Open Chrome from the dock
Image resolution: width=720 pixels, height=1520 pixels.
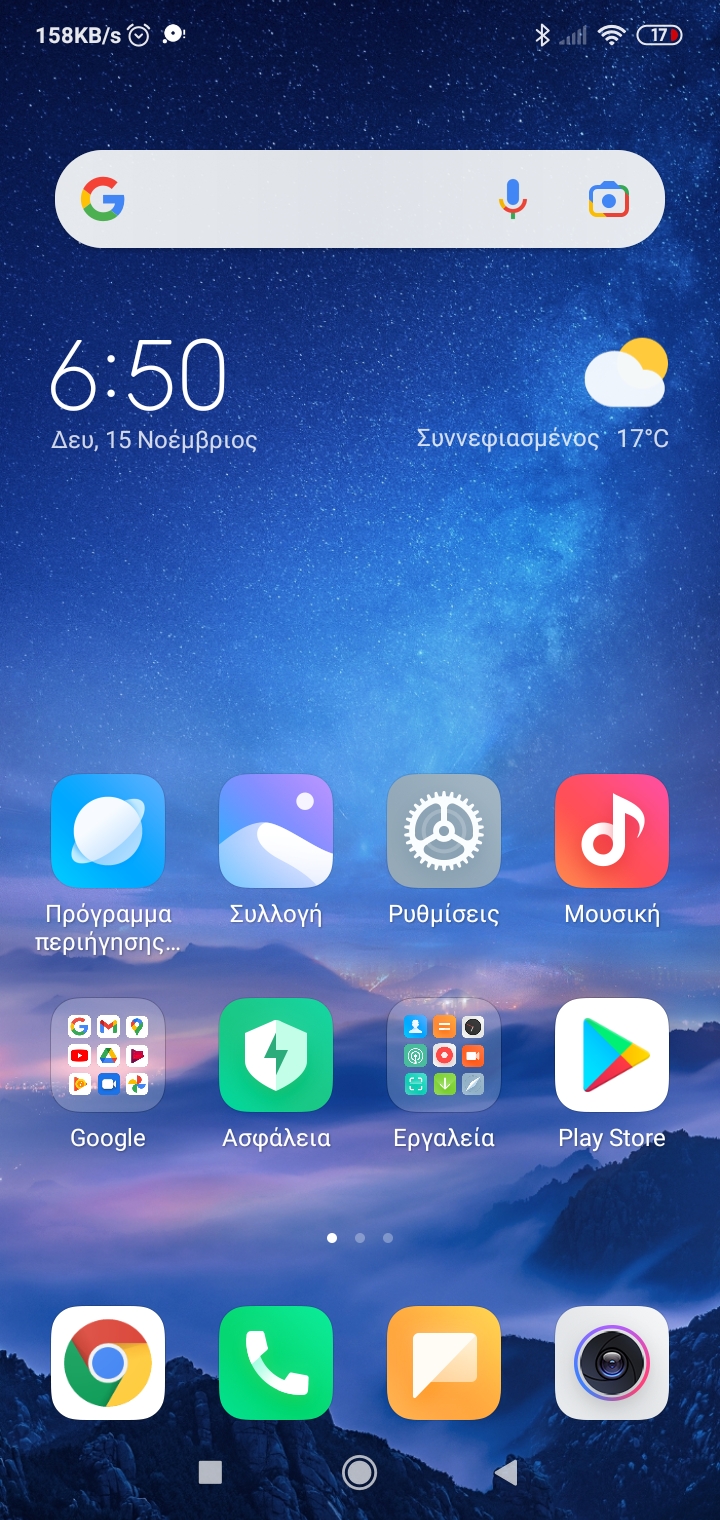tap(108, 1363)
